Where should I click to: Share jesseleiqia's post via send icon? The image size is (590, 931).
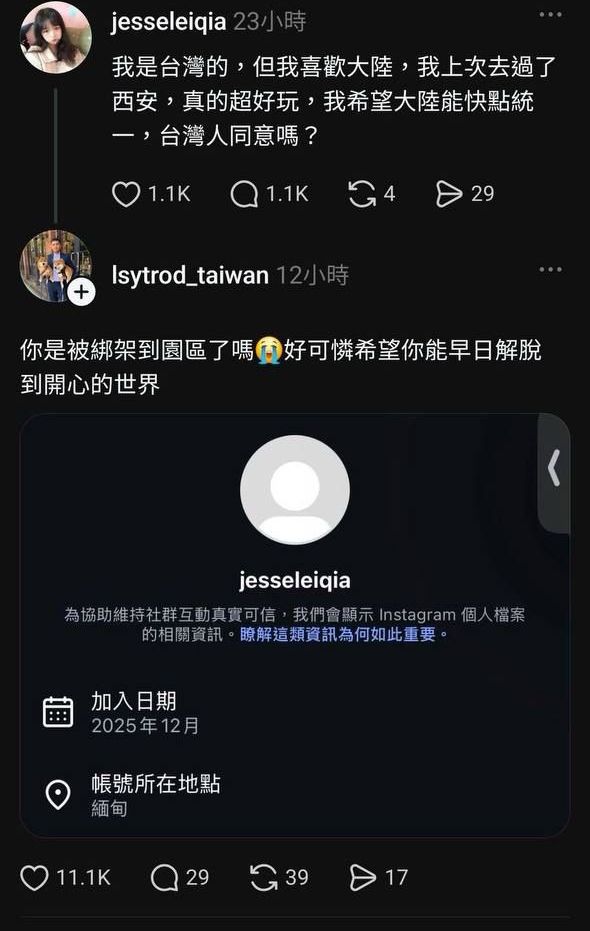(449, 194)
